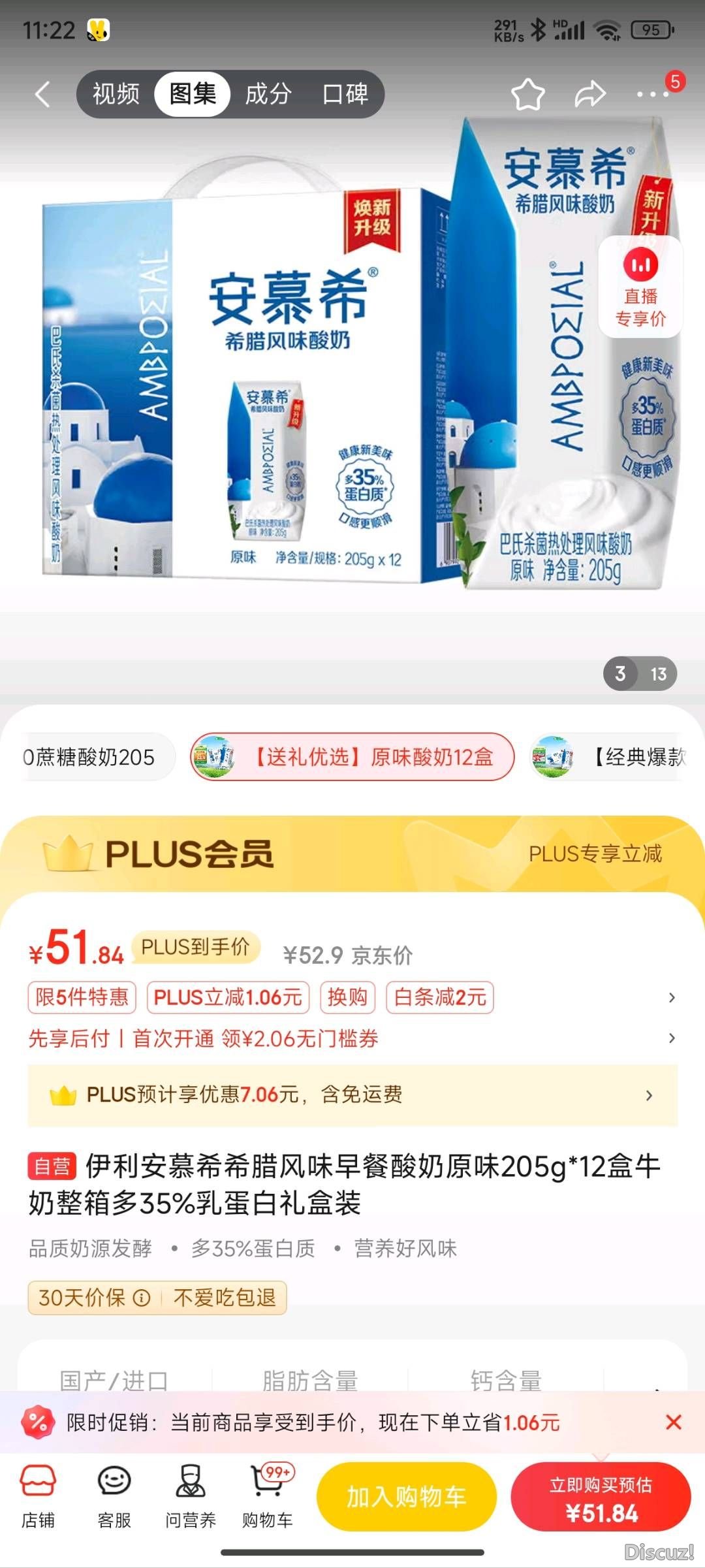705x1568 pixels.
Task: Add product to favorites with star icon
Action: [x=527, y=95]
